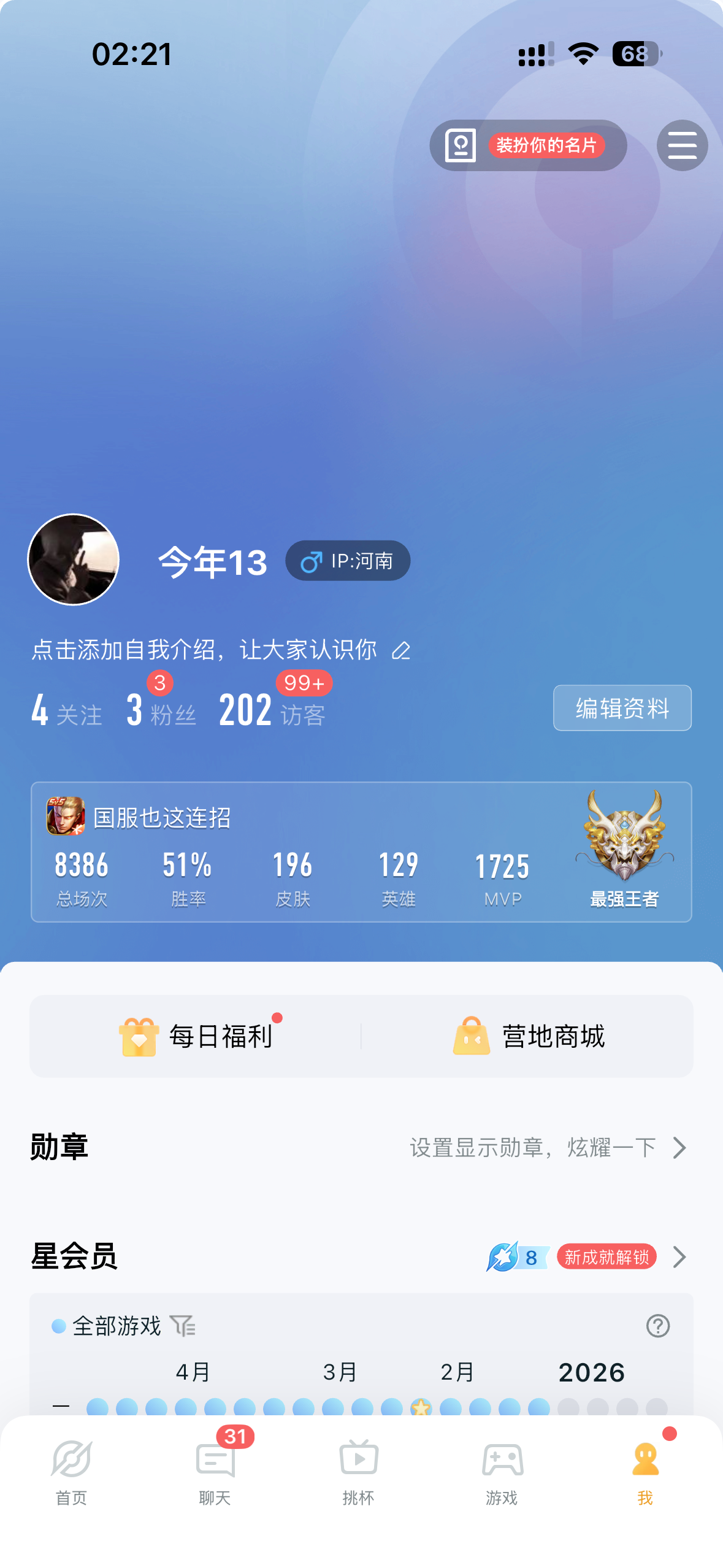
Task: Open 每日福利 daily rewards
Action: (196, 1036)
